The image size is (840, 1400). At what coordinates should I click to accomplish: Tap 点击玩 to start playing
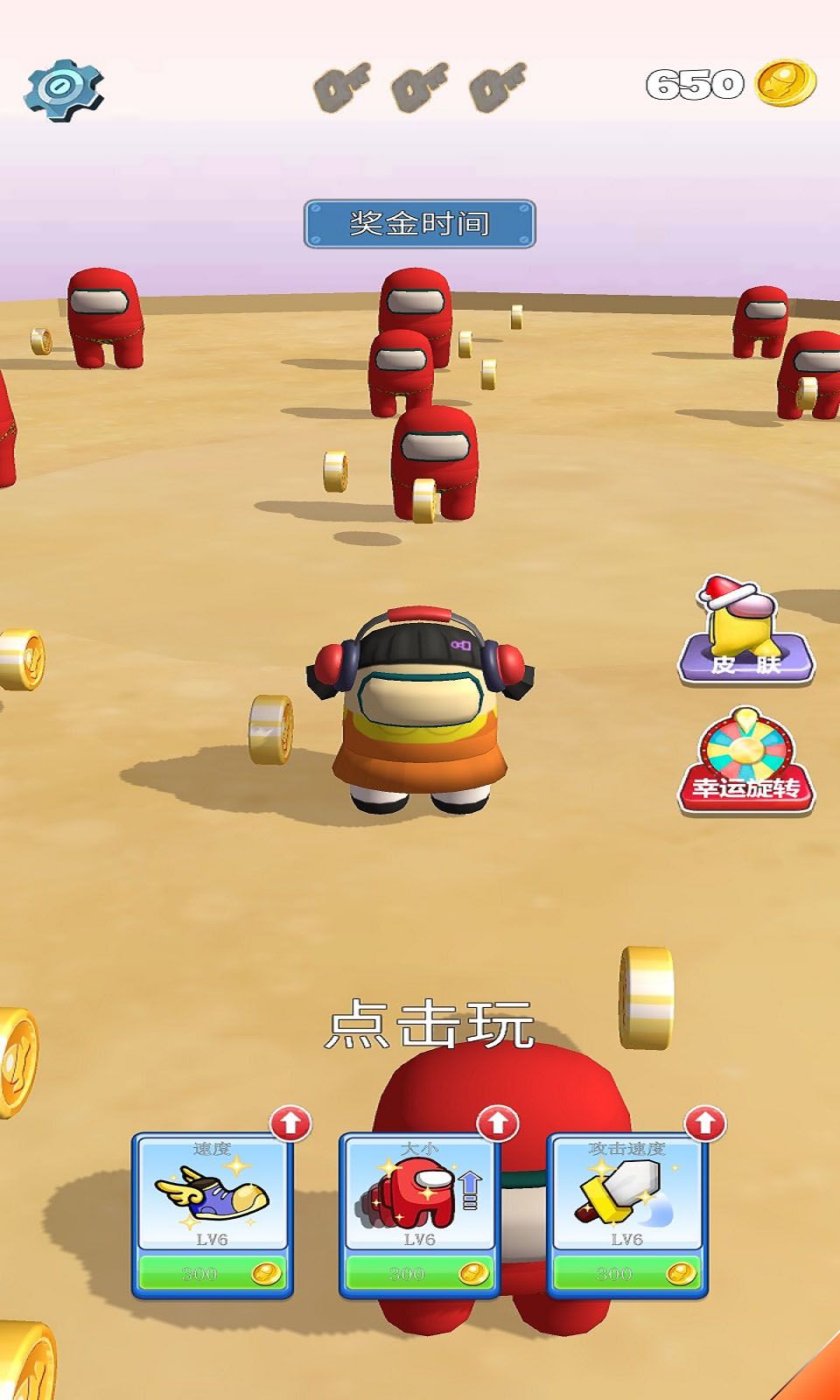[429, 1024]
